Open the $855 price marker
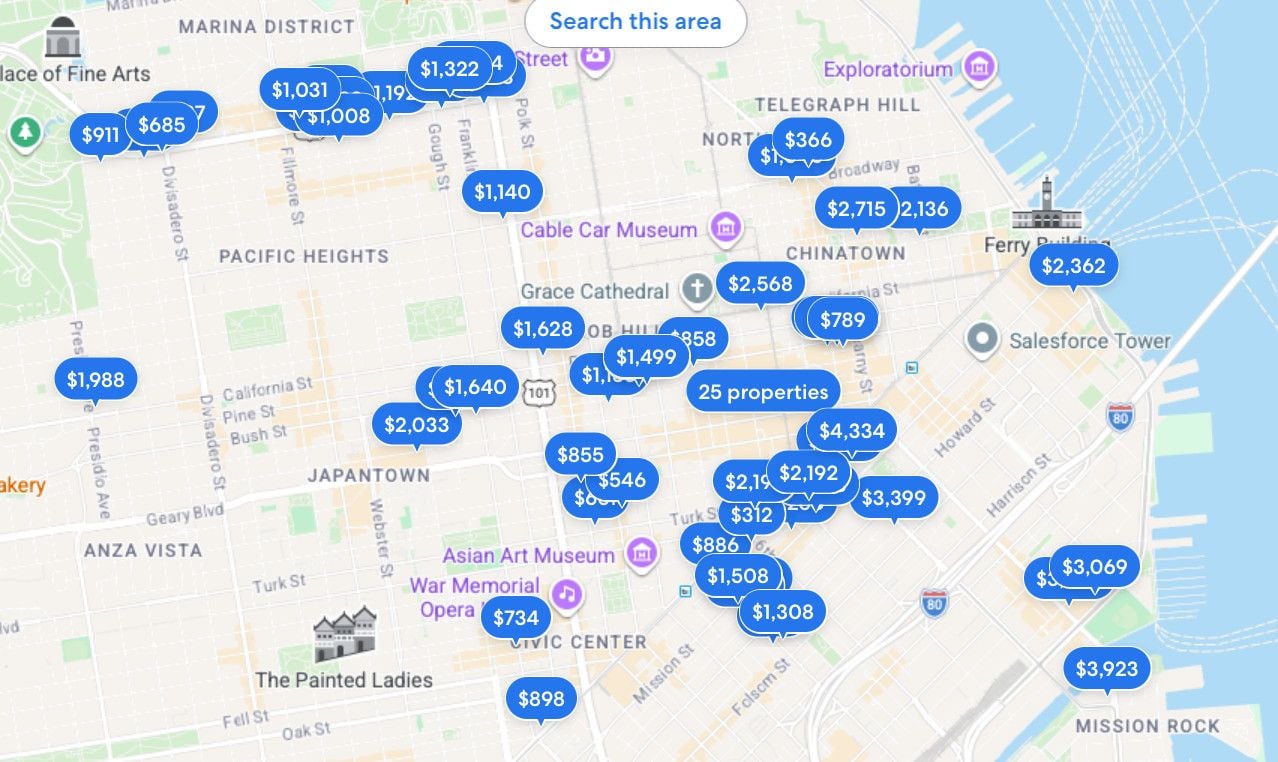Viewport: 1278px width, 762px height. 580,455
